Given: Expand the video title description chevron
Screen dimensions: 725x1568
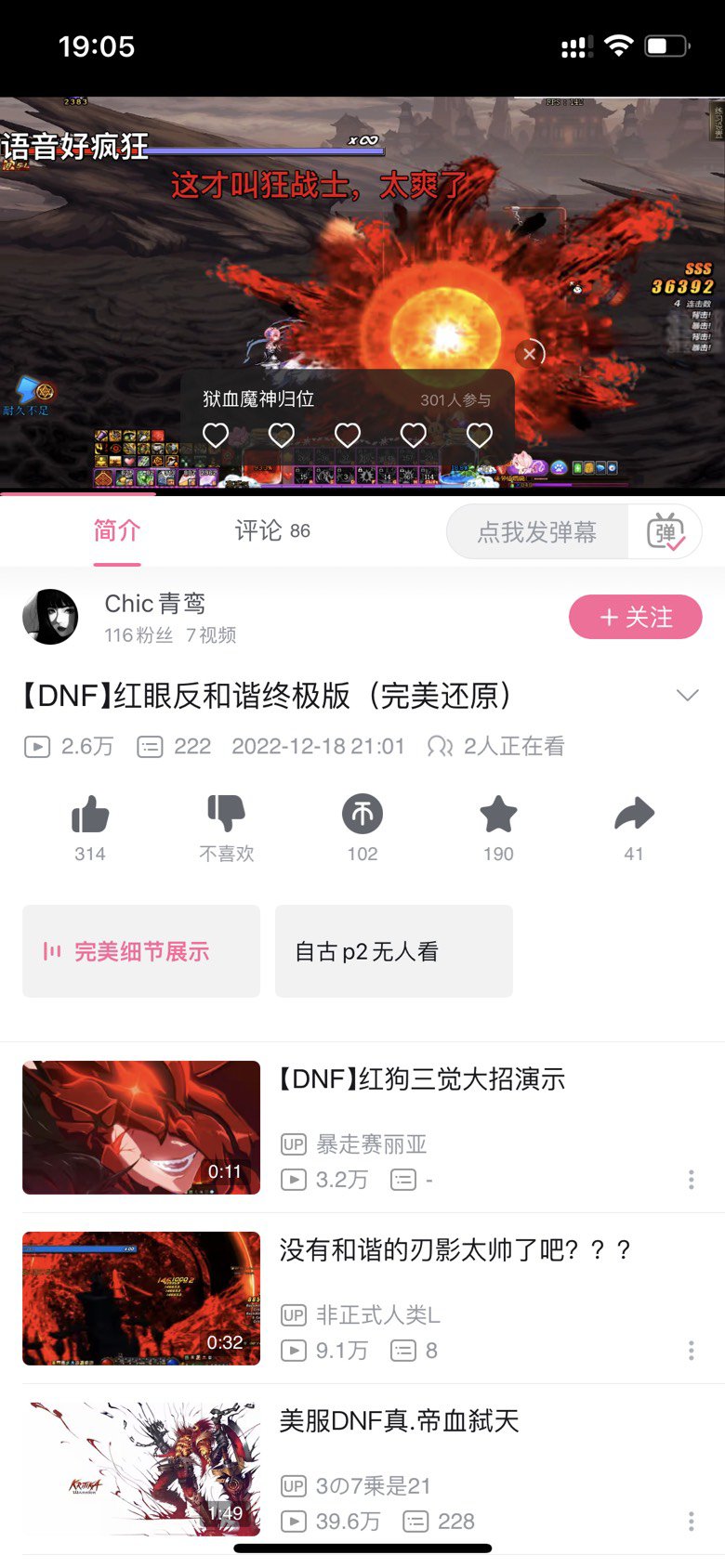Looking at the screenshot, I should coord(687,695).
